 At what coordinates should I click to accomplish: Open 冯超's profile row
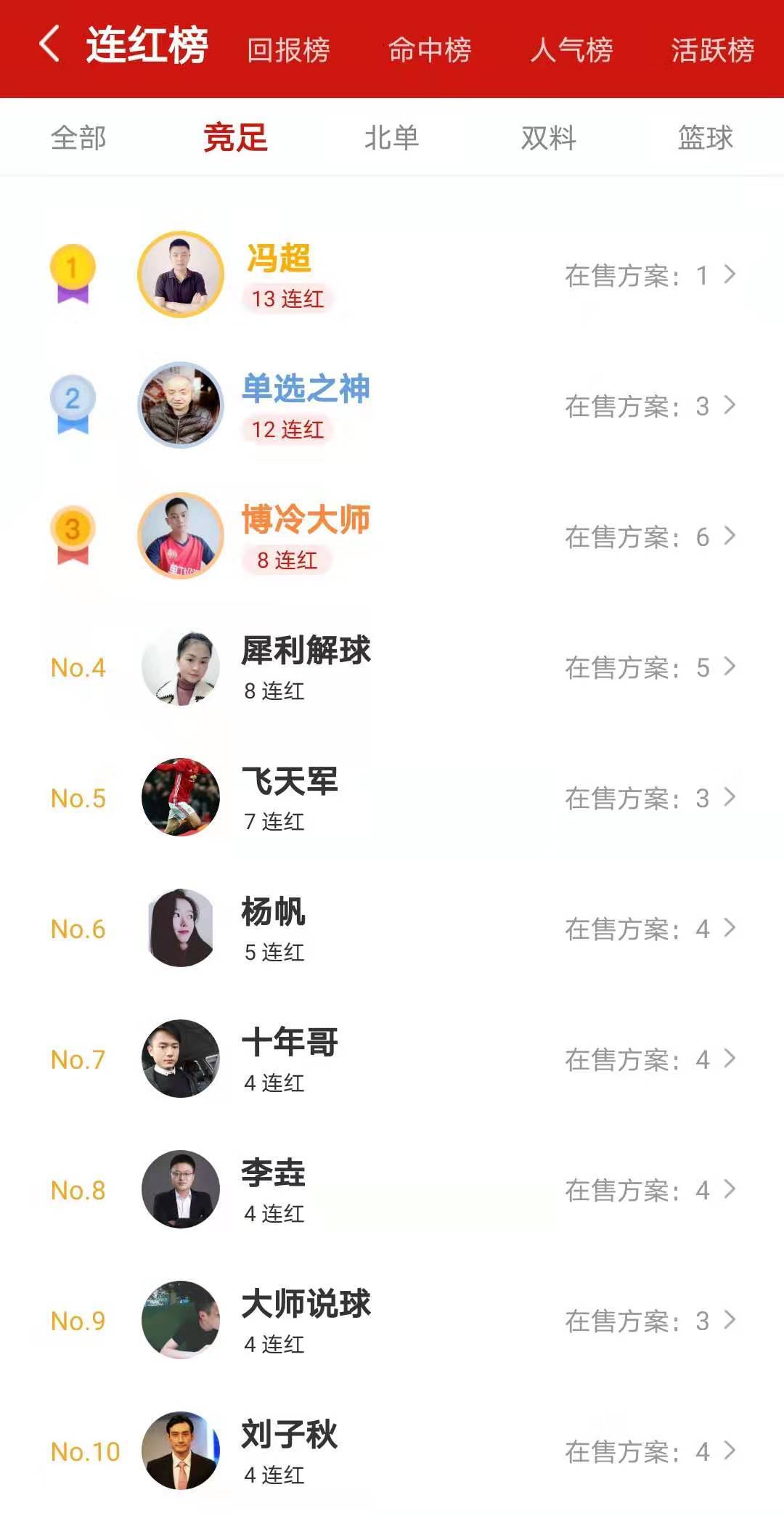tap(392, 274)
